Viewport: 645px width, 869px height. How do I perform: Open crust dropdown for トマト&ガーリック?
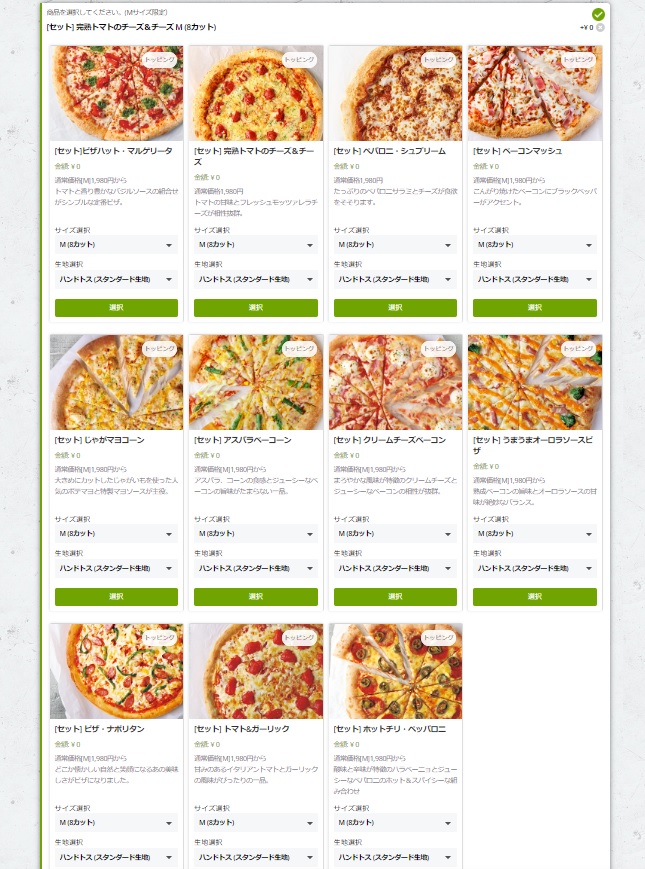(x=255, y=857)
